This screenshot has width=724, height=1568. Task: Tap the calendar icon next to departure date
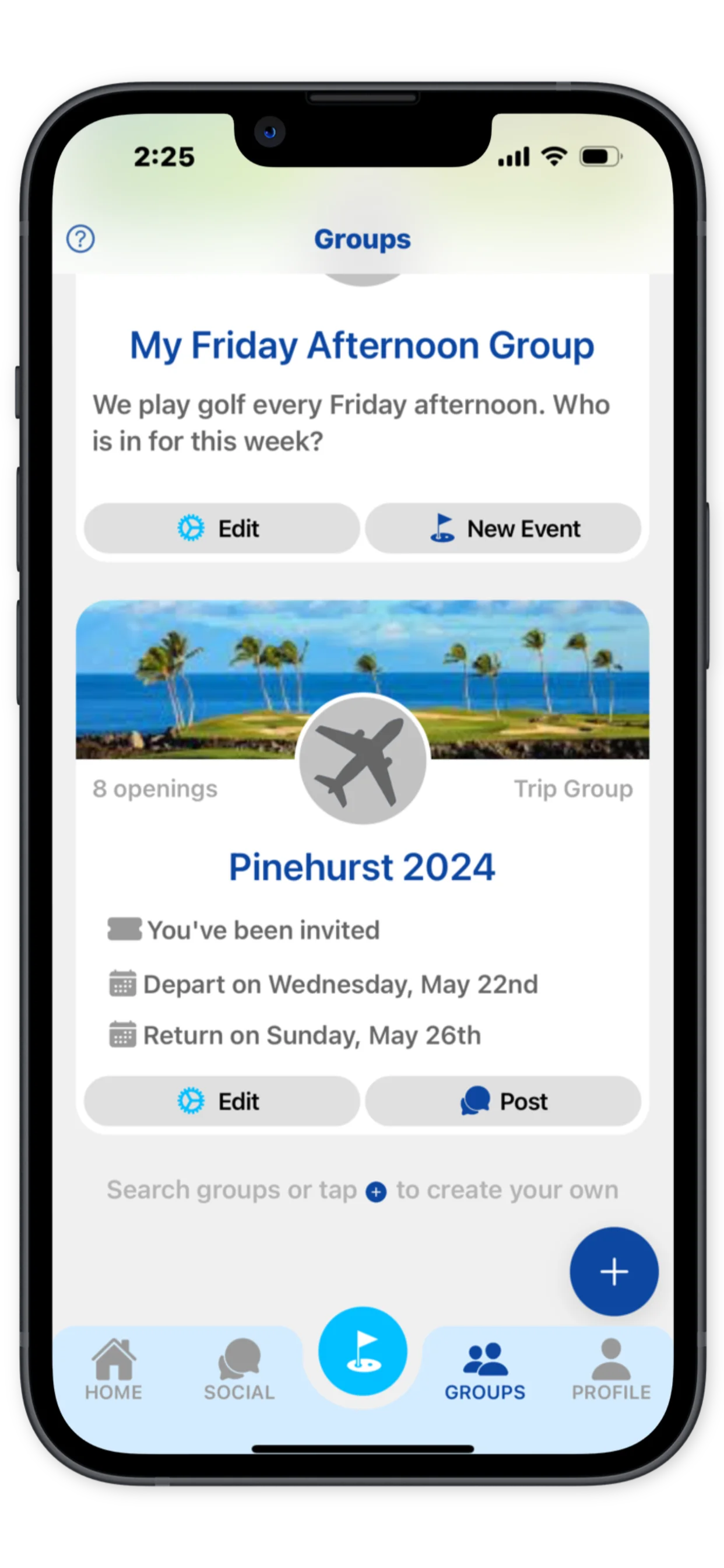click(x=124, y=984)
